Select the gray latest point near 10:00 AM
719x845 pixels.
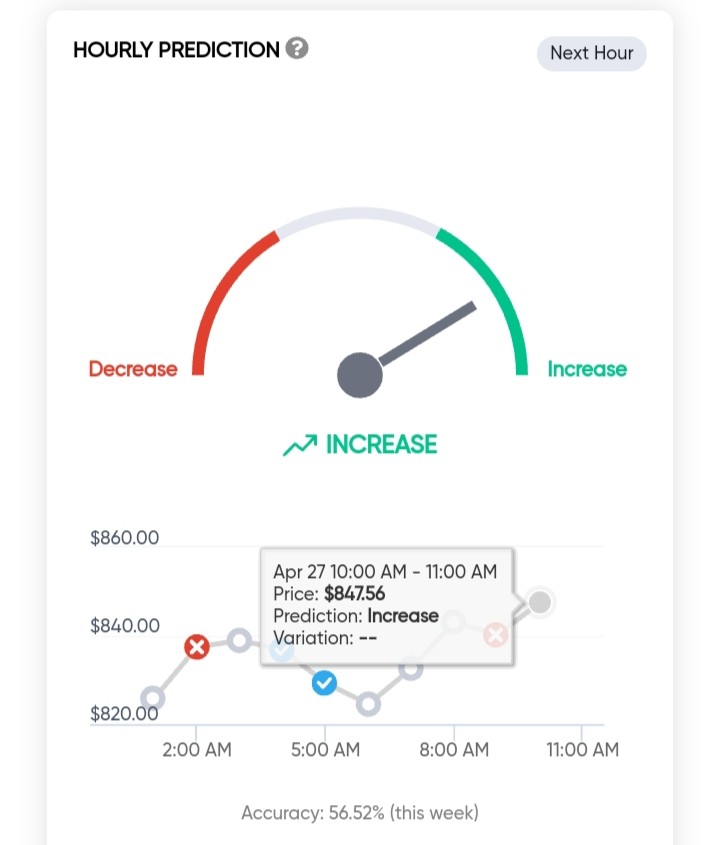coord(540,602)
